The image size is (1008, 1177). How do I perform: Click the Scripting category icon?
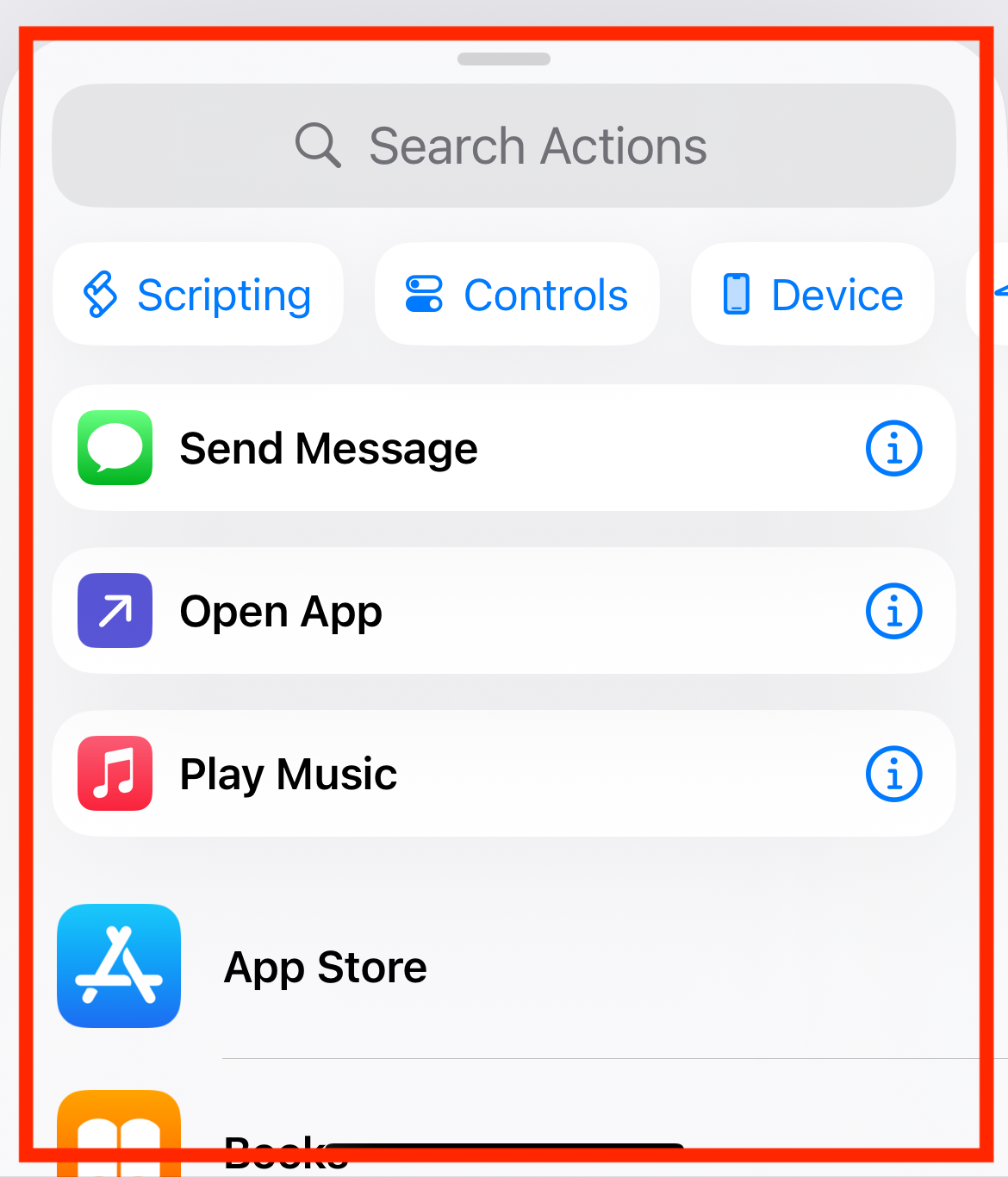coord(101,294)
